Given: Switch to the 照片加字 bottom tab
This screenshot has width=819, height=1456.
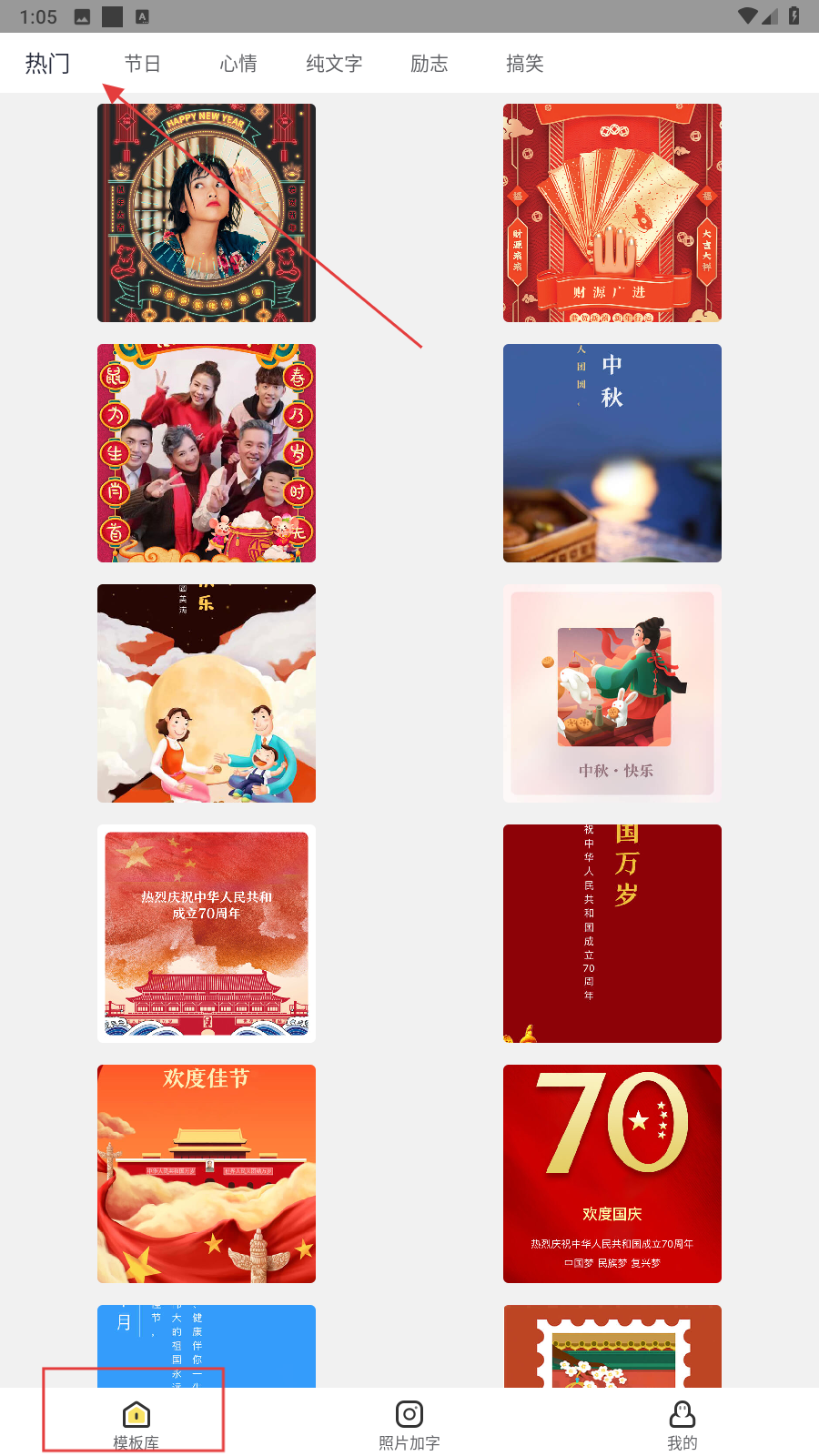Looking at the screenshot, I should [x=409, y=1424].
